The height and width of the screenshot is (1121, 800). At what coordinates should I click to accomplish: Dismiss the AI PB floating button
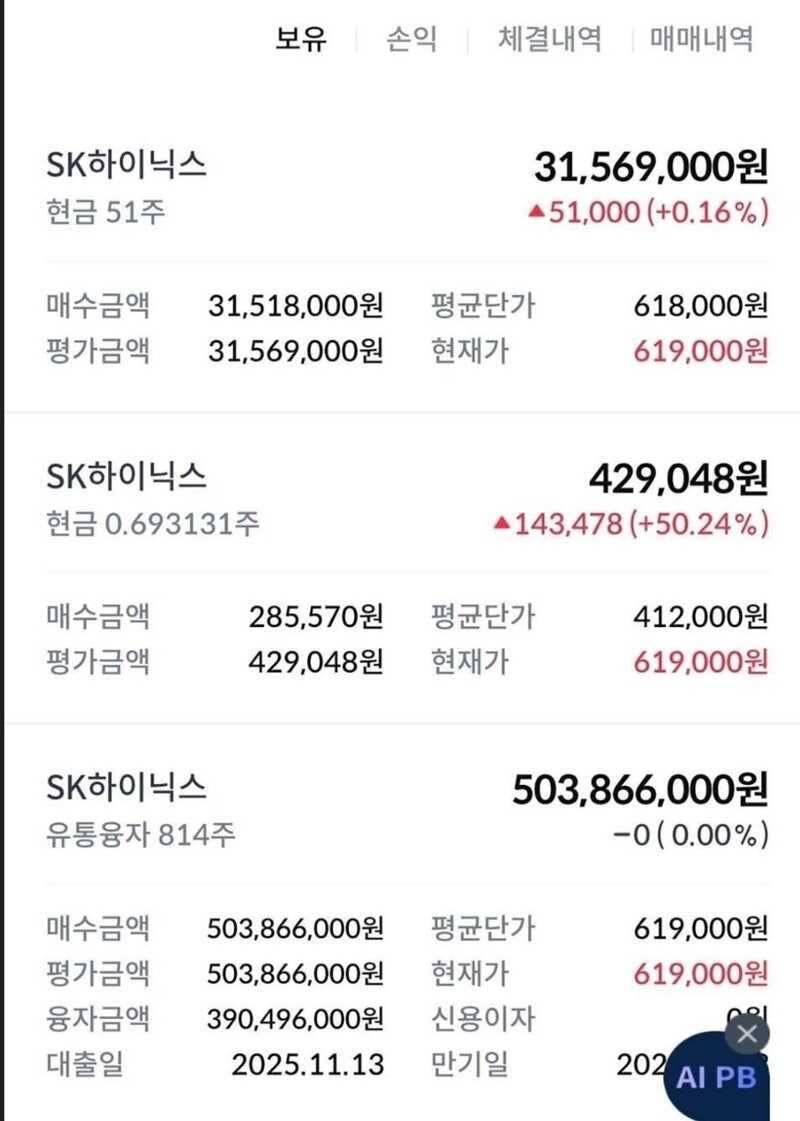coord(747,1035)
